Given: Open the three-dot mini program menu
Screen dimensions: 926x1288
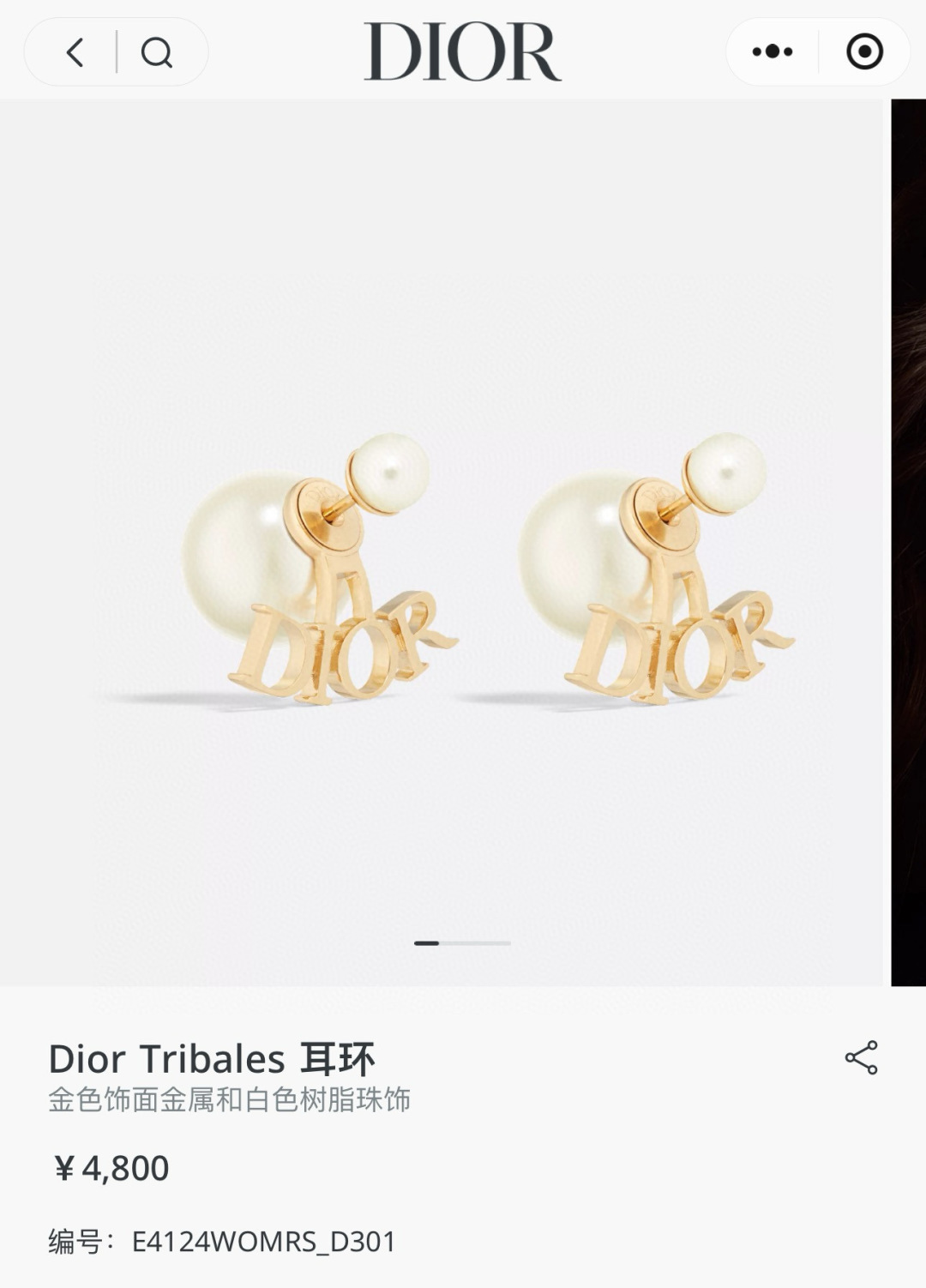Looking at the screenshot, I should point(772,51).
